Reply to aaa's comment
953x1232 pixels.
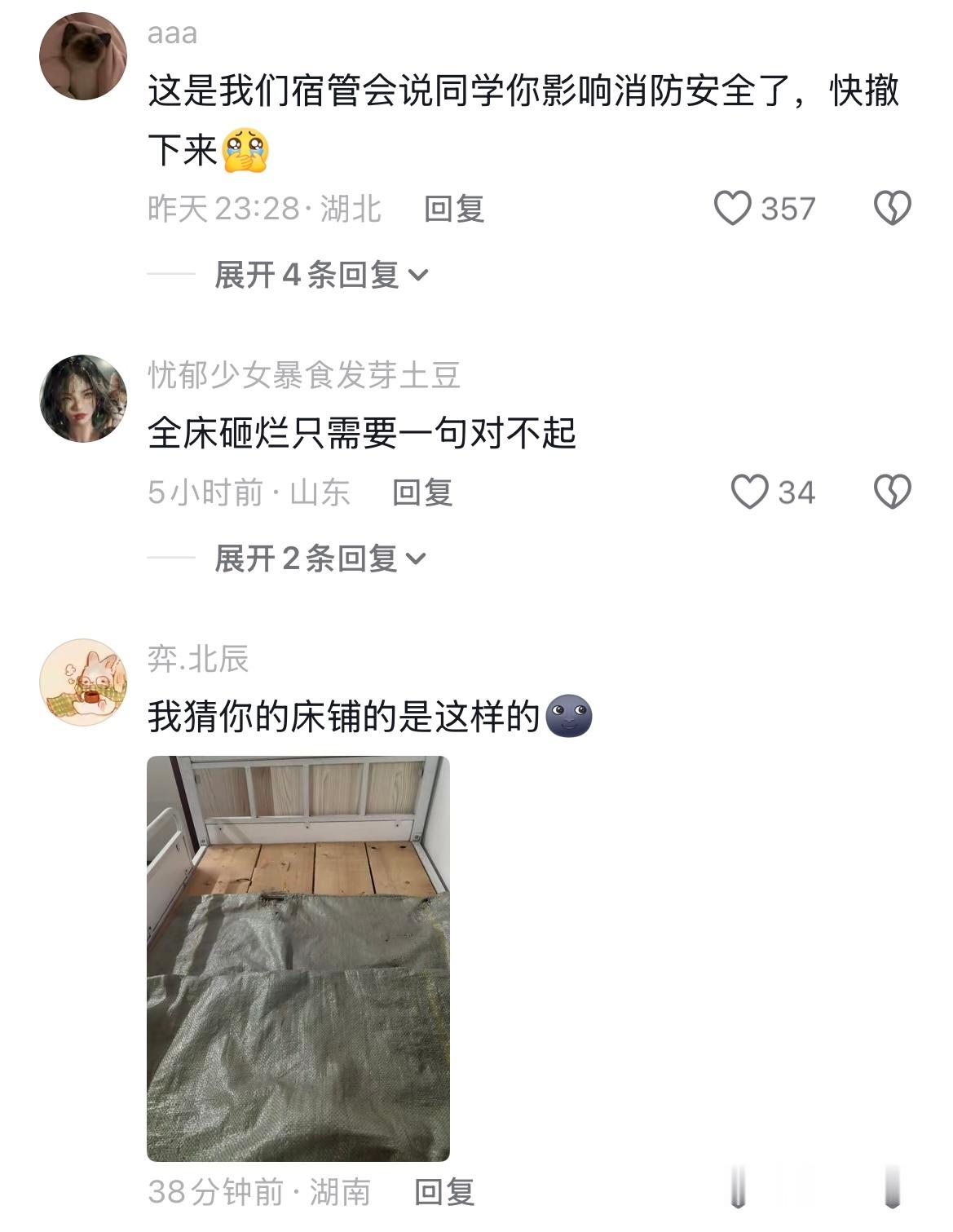click(454, 209)
